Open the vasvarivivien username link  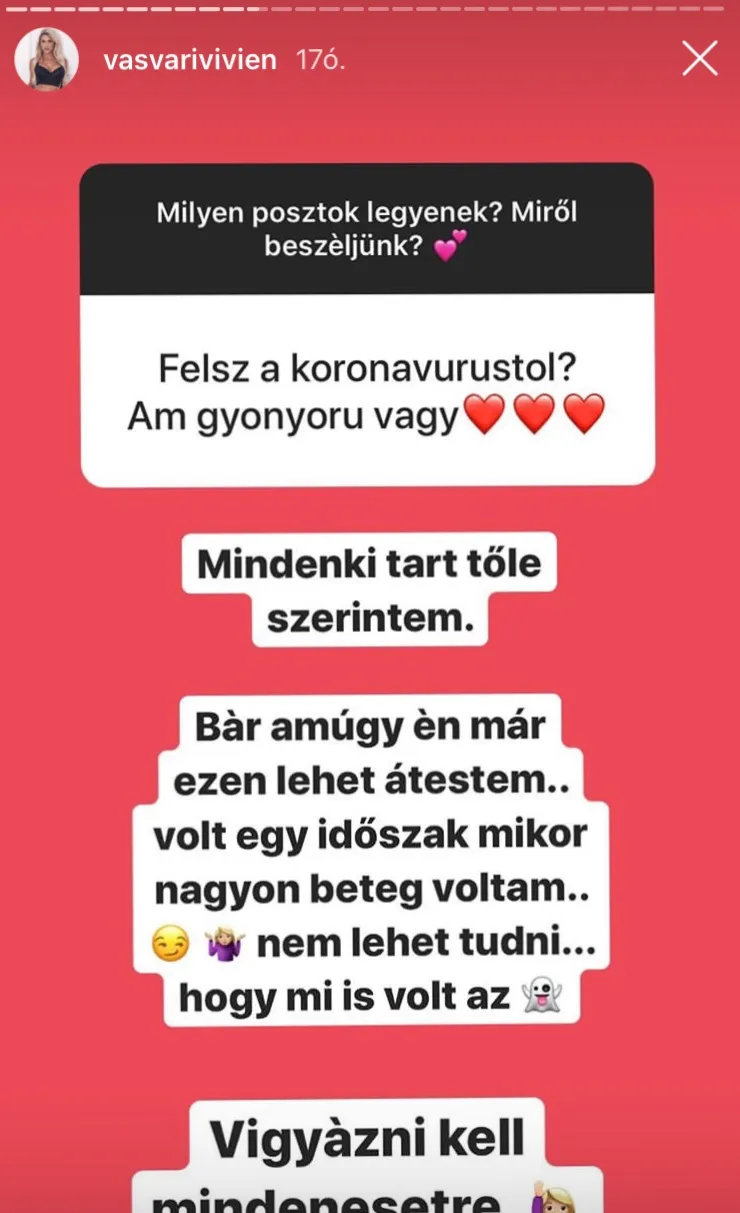(x=190, y=60)
